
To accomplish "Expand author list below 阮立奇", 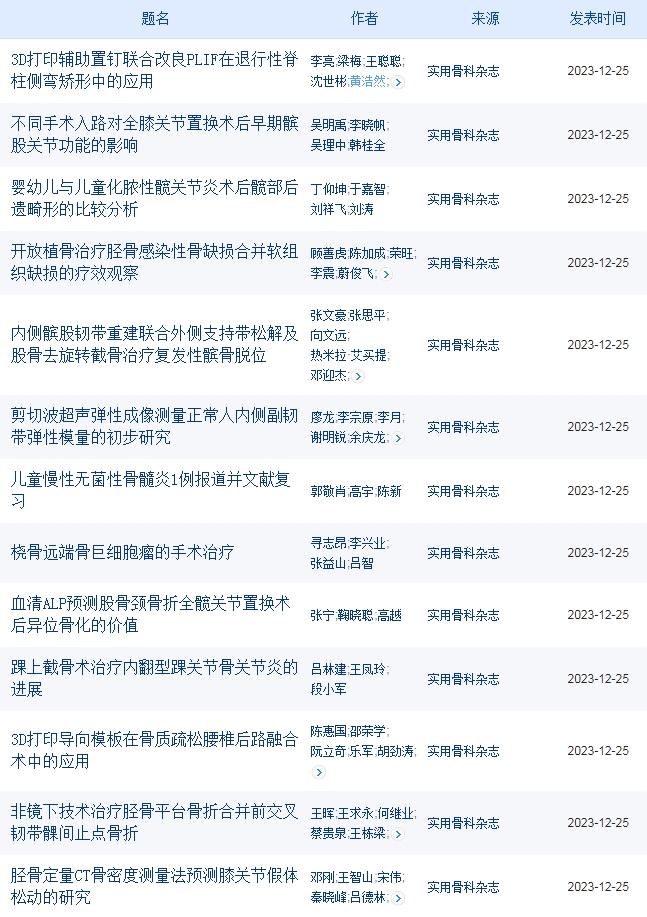I will (319, 772).
